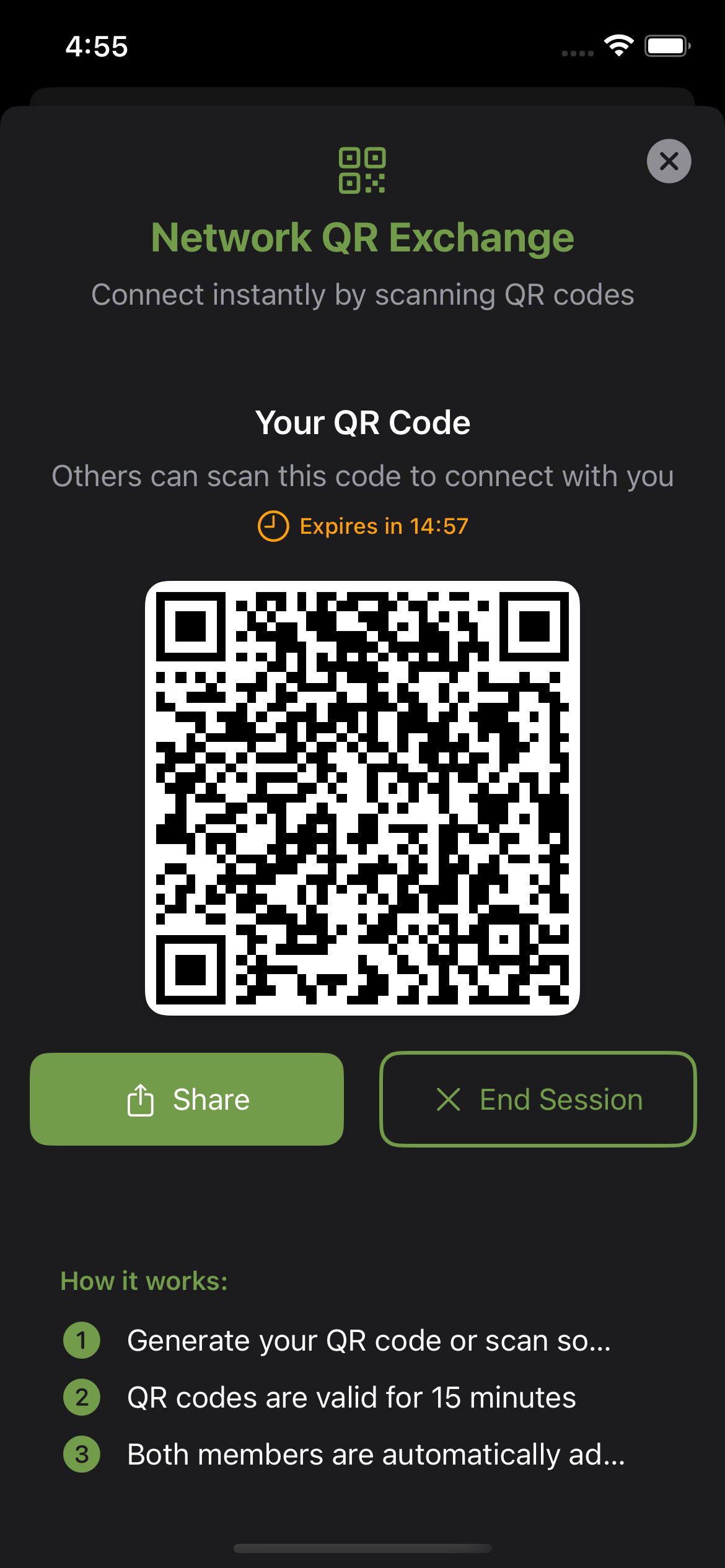725x1568 pixels.
Task: Share your QR code
Action: (x=187, y=1099)
